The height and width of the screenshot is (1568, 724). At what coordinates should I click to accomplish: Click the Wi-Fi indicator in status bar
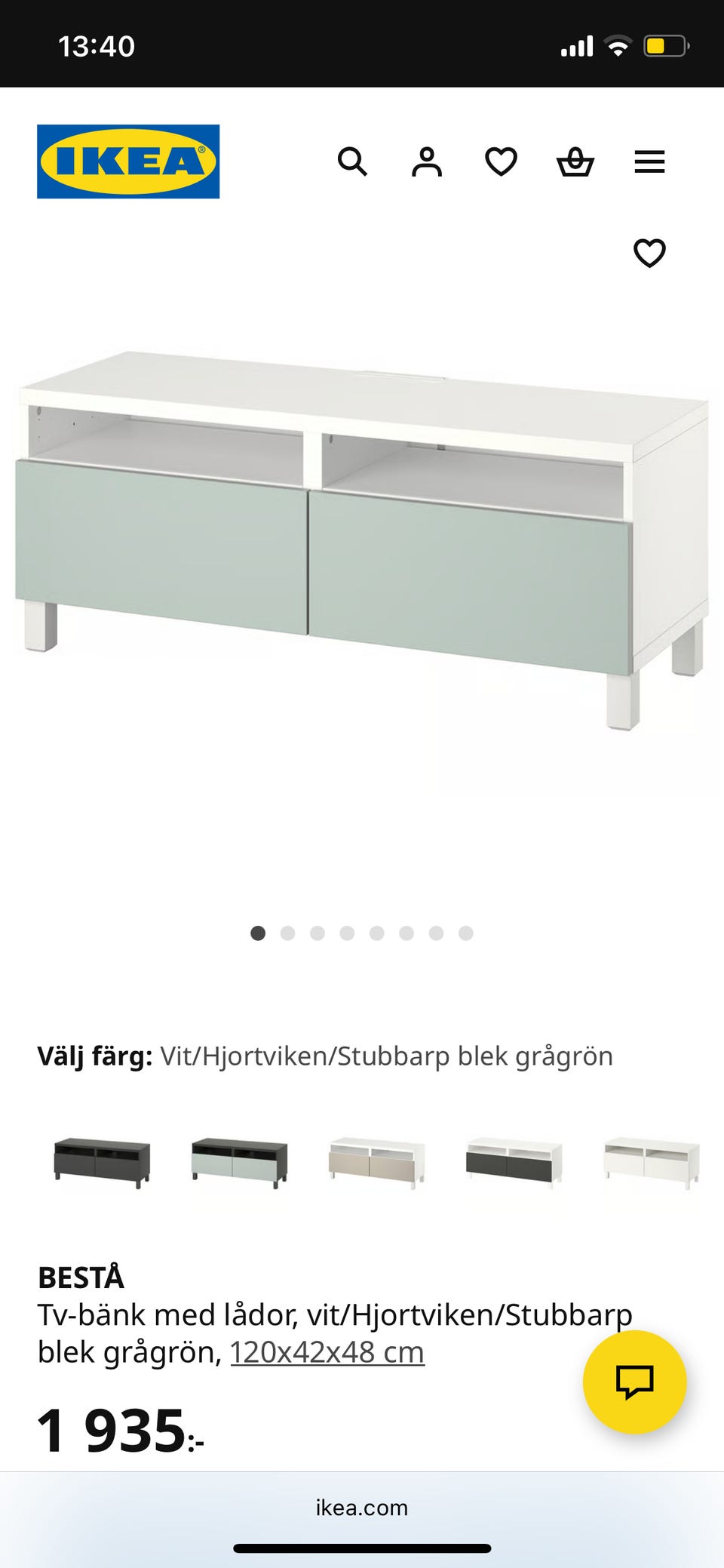pyautogui.click(x=618, y=45)
